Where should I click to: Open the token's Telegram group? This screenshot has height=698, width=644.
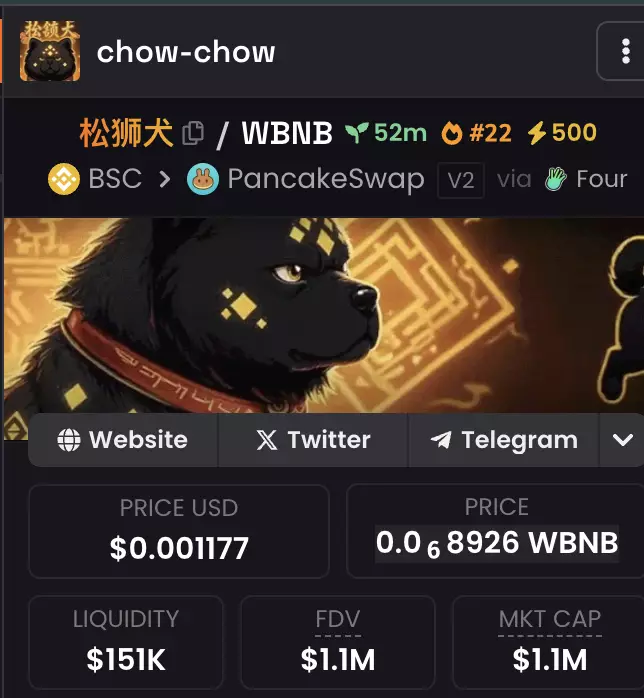504,440
